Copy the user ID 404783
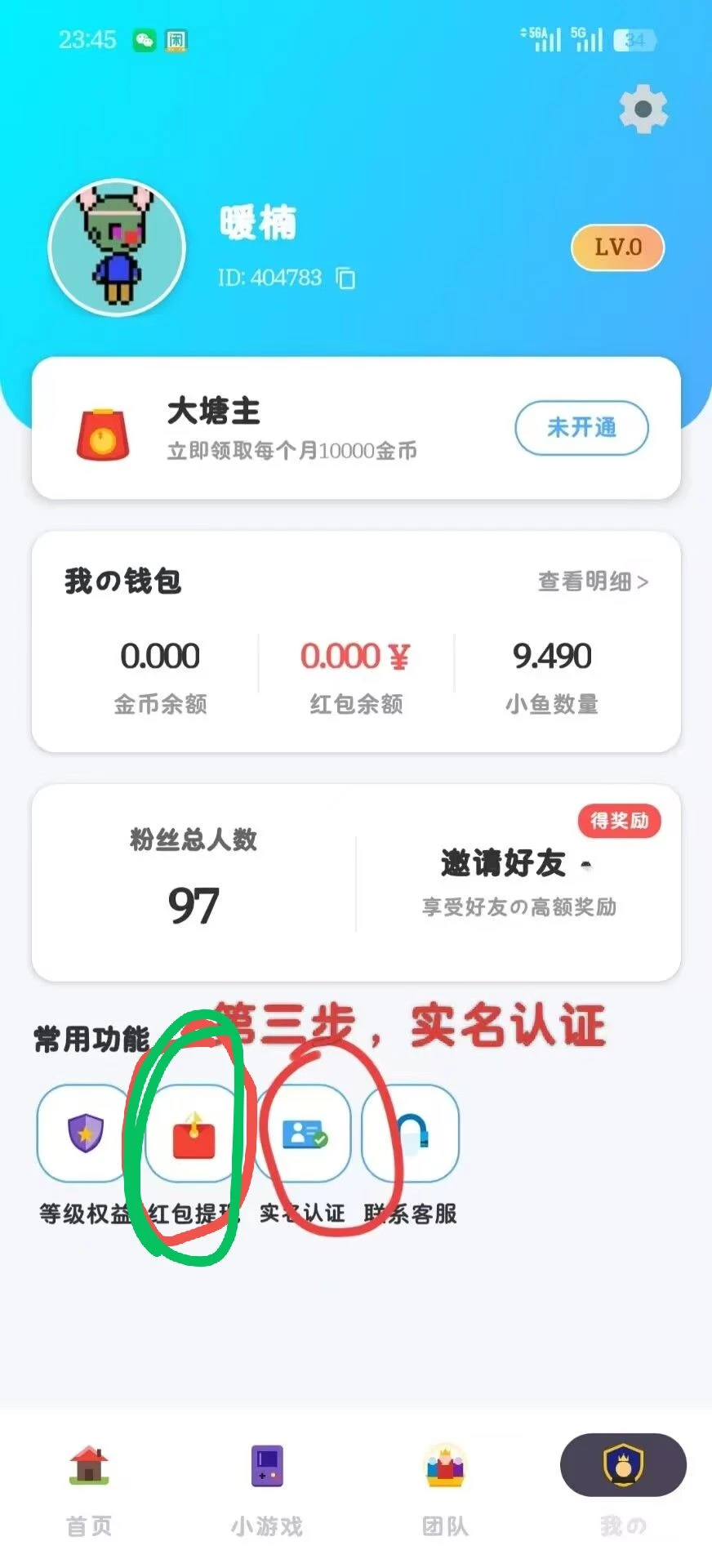 tap(346, 278)
